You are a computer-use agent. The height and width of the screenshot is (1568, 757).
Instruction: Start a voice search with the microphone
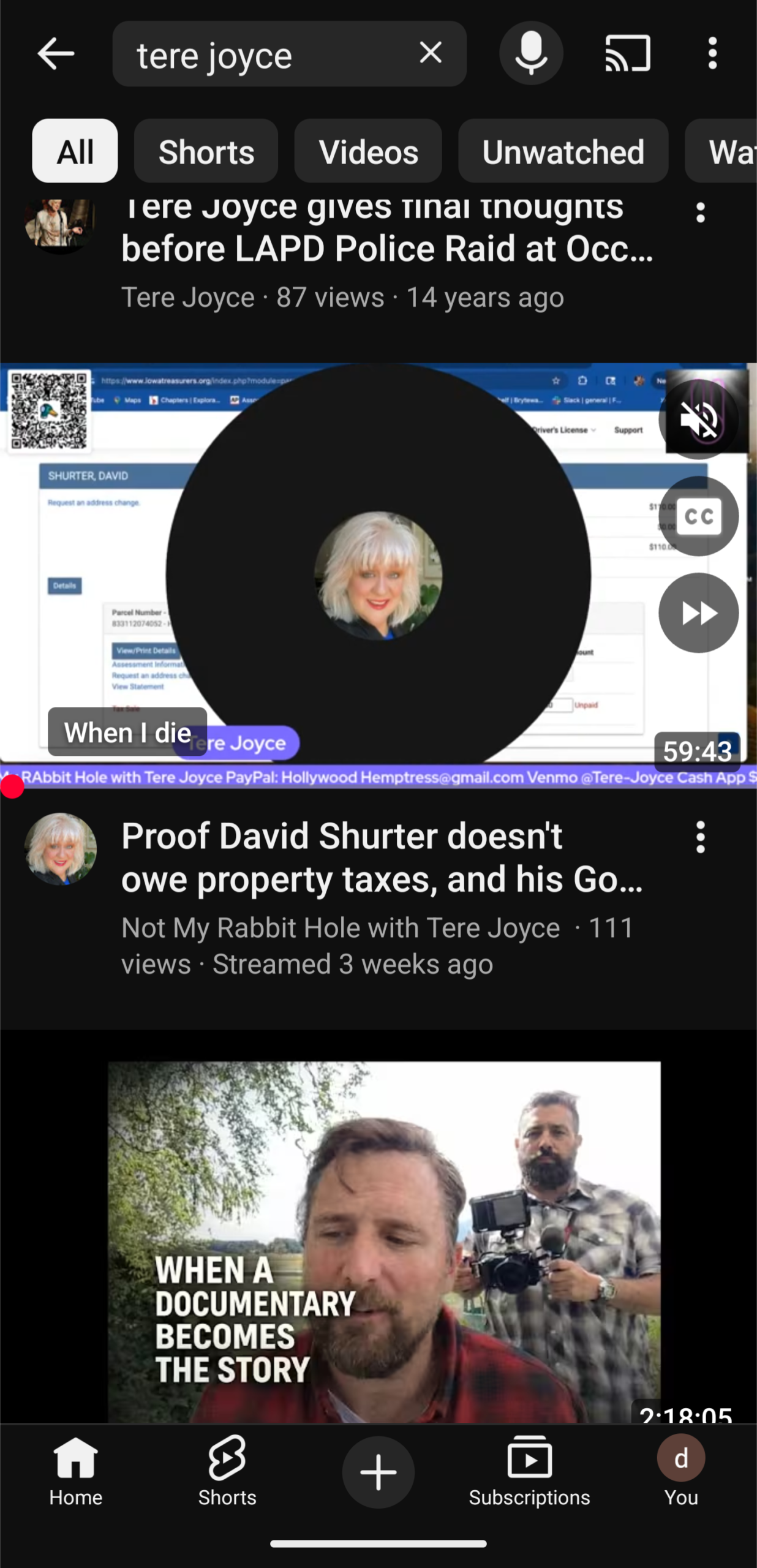(x=531, y=54)
